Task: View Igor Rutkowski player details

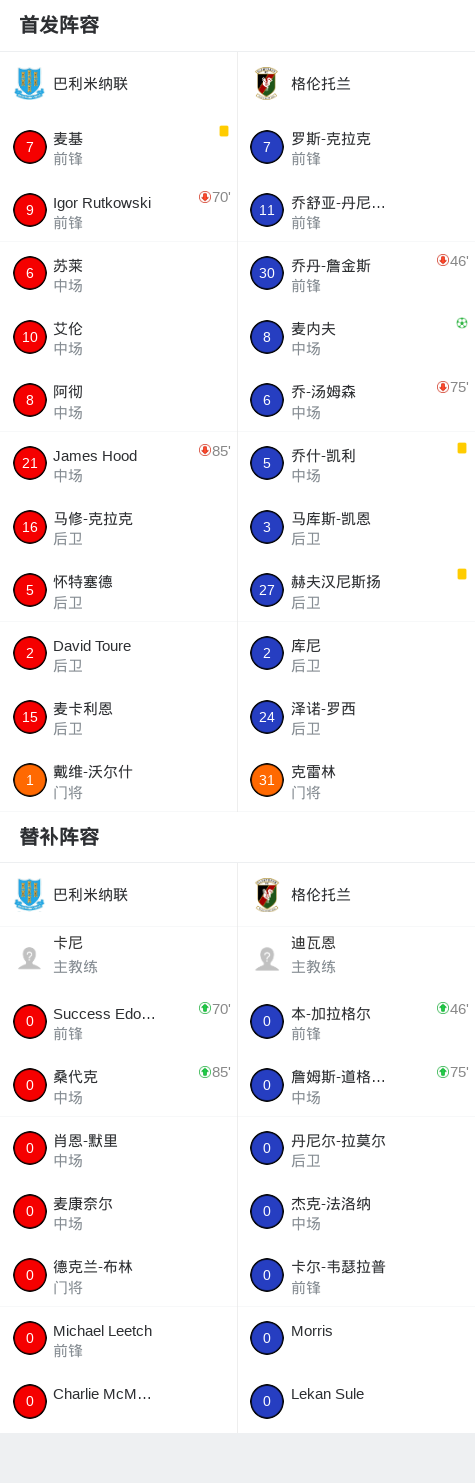Action: tap(118, 211)
